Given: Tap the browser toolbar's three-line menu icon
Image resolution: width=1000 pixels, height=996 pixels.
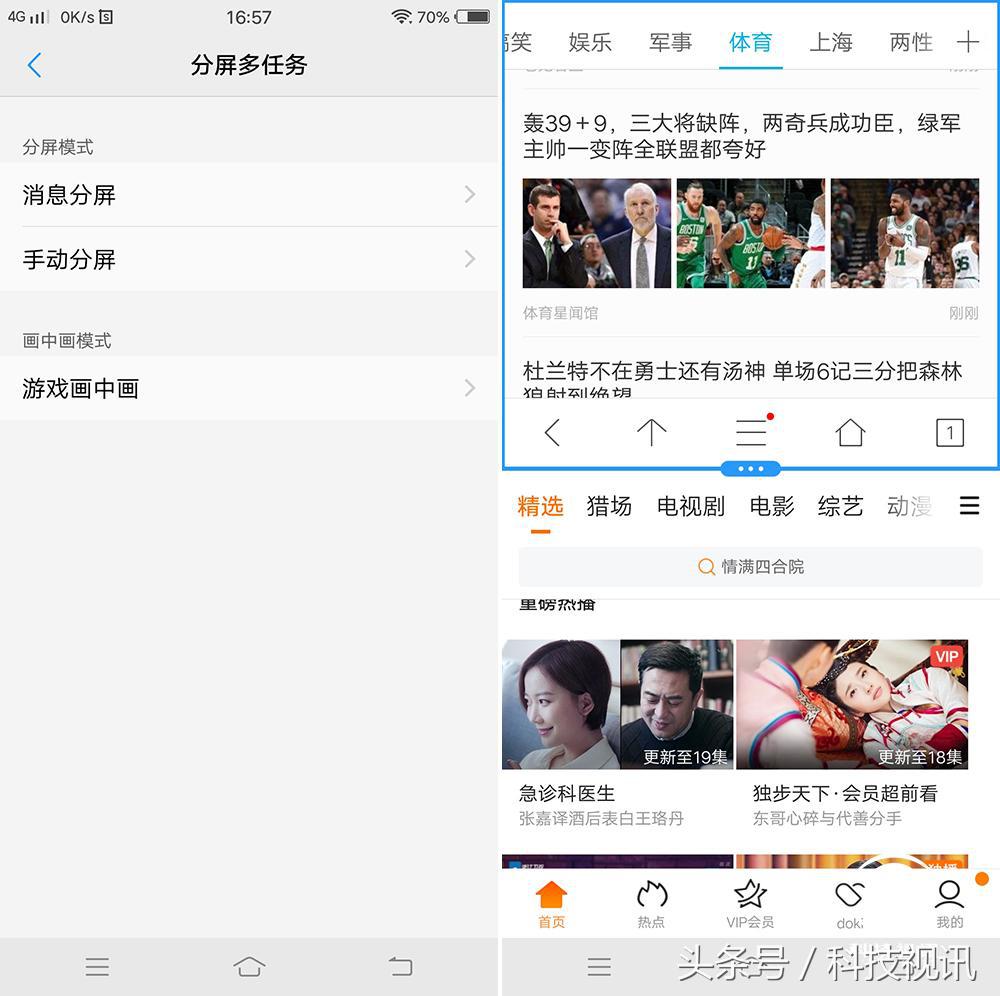Looking at the screenshot, I should pyautogui.click(x=750, y=432).
